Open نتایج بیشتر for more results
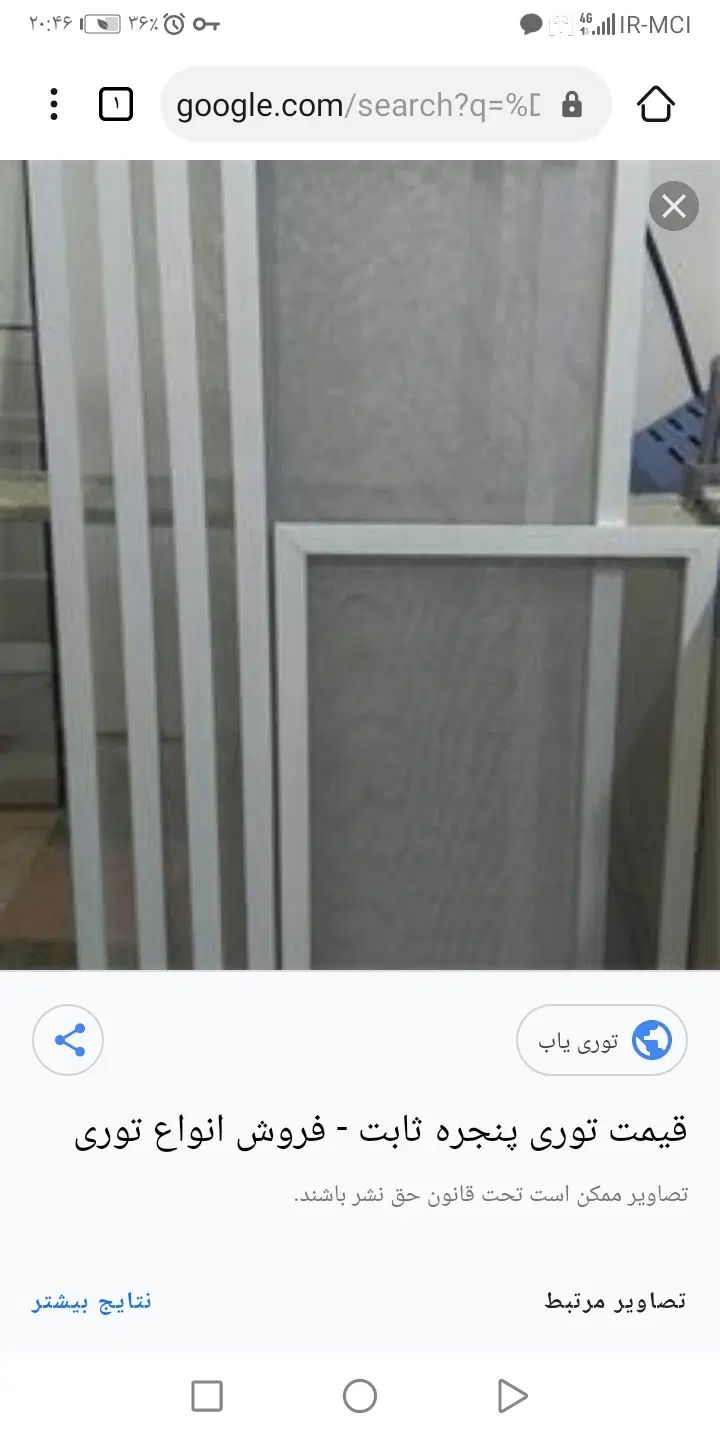This screenshot has height=1440, width=720. pyautogui.click(x=92, y=1301)
